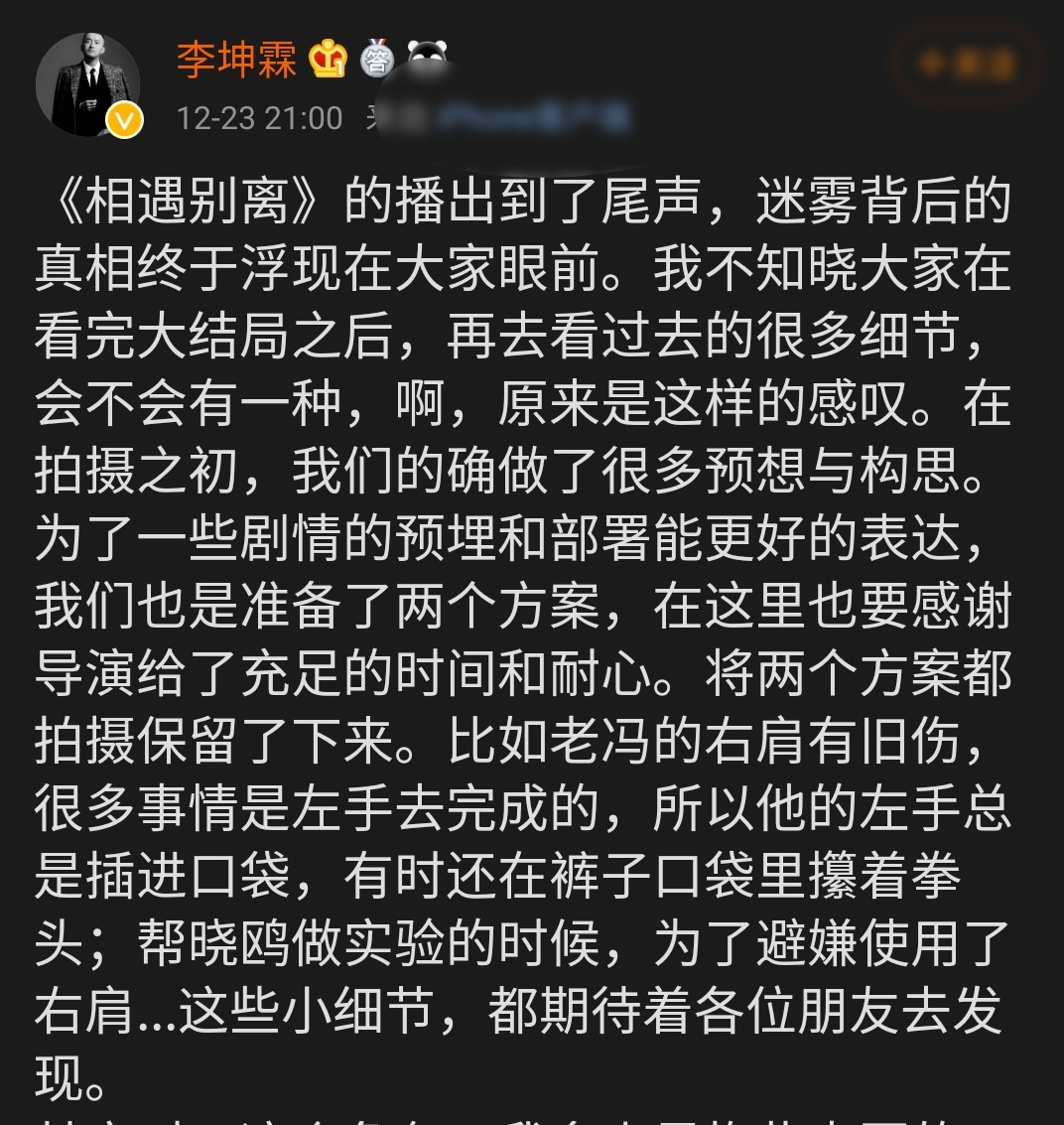Open 李坤霖's profile picture
This screenshot has width=1064, height=1125.
[x=87, y=85]
